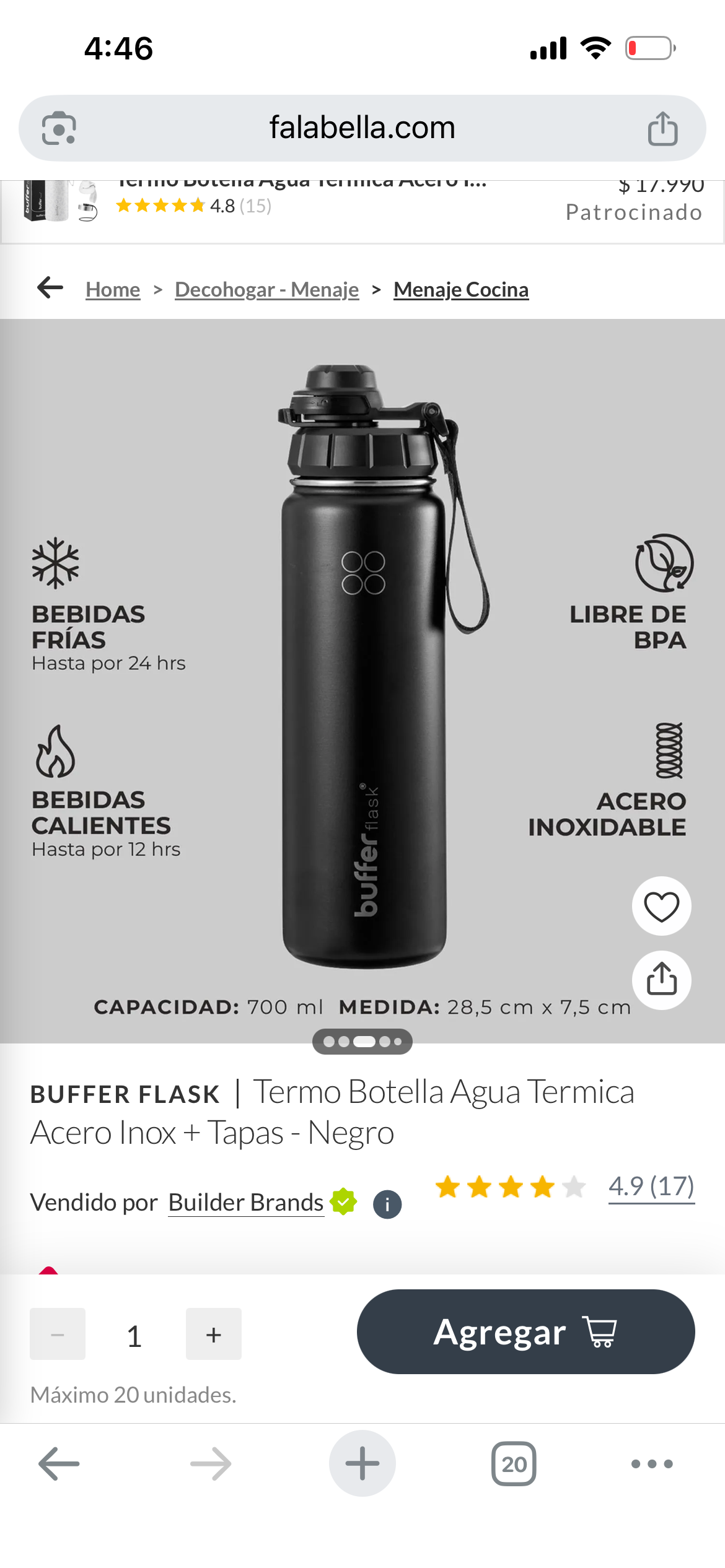The image size is (725, 1568).
Task: Open a new browser tab with plus button
Action: [x=362, y=1463]
